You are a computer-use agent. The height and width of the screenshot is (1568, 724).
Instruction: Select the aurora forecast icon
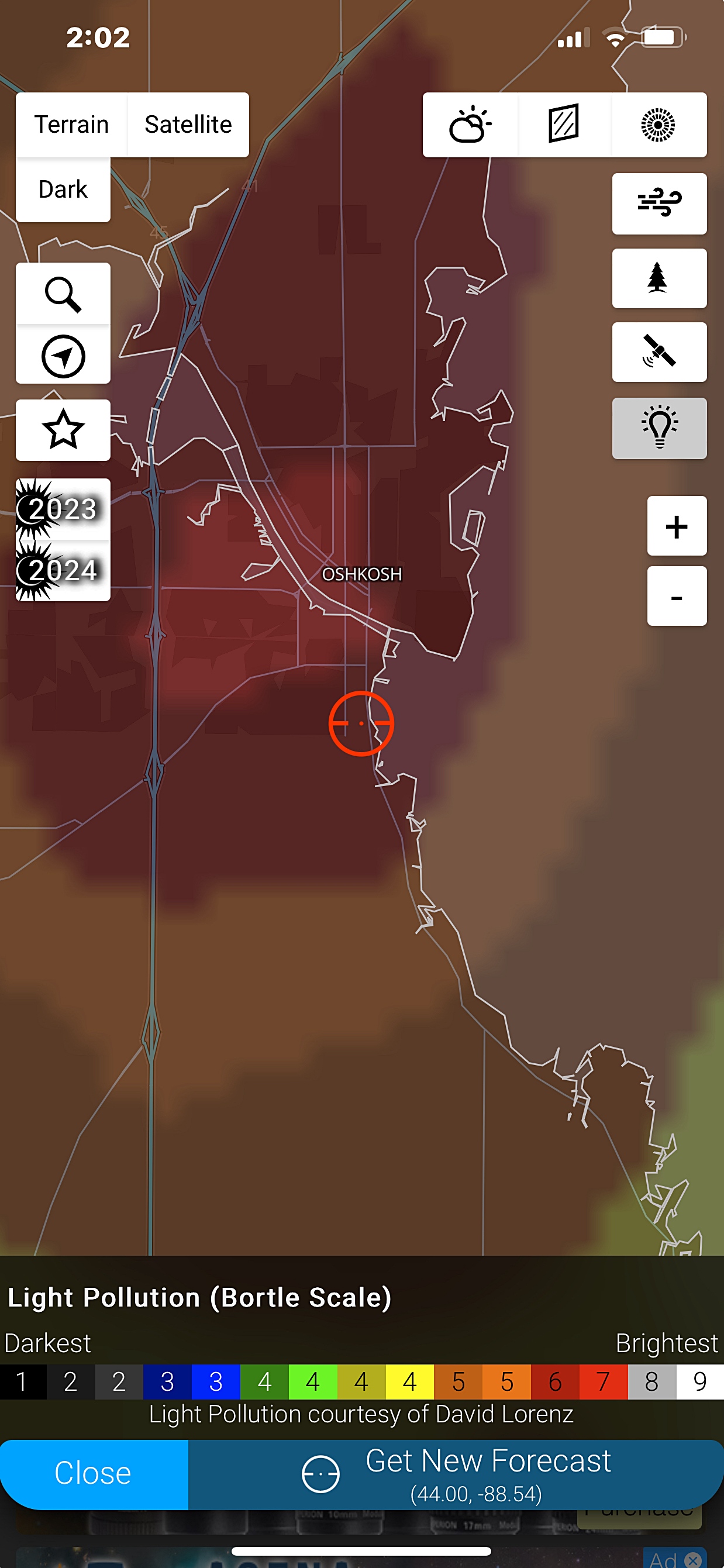pos(659,125)
